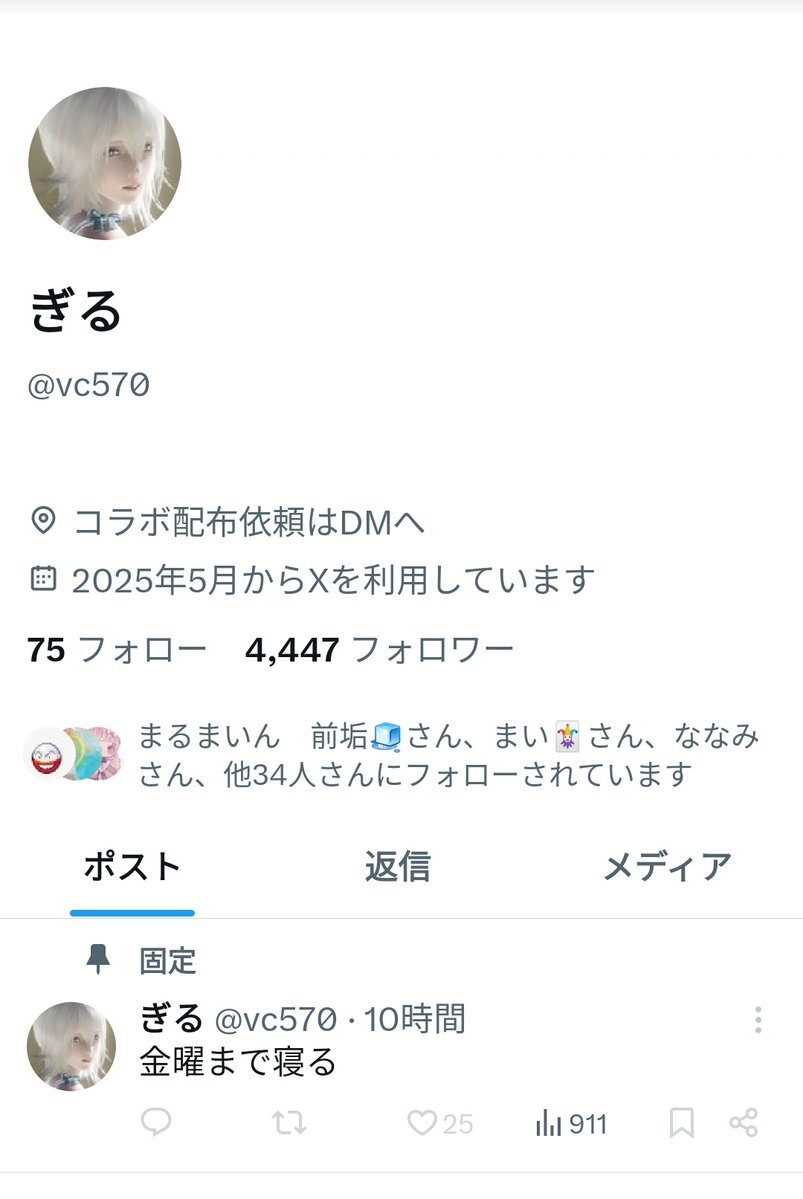Switch to the ポスト tab
This screenshot has width=803, height=1199.
click(132, 866)
